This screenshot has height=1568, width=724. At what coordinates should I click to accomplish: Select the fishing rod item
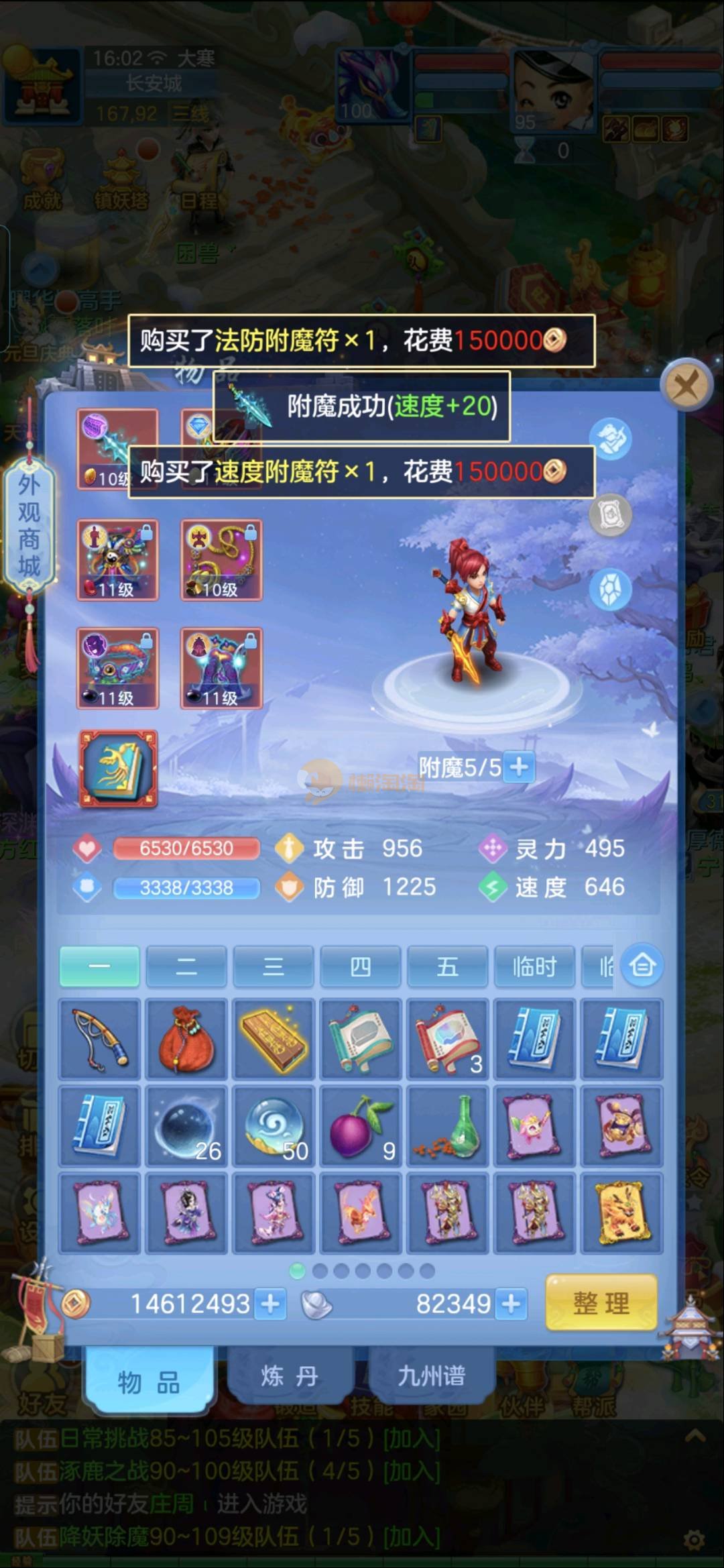(x=100, y=1040)
